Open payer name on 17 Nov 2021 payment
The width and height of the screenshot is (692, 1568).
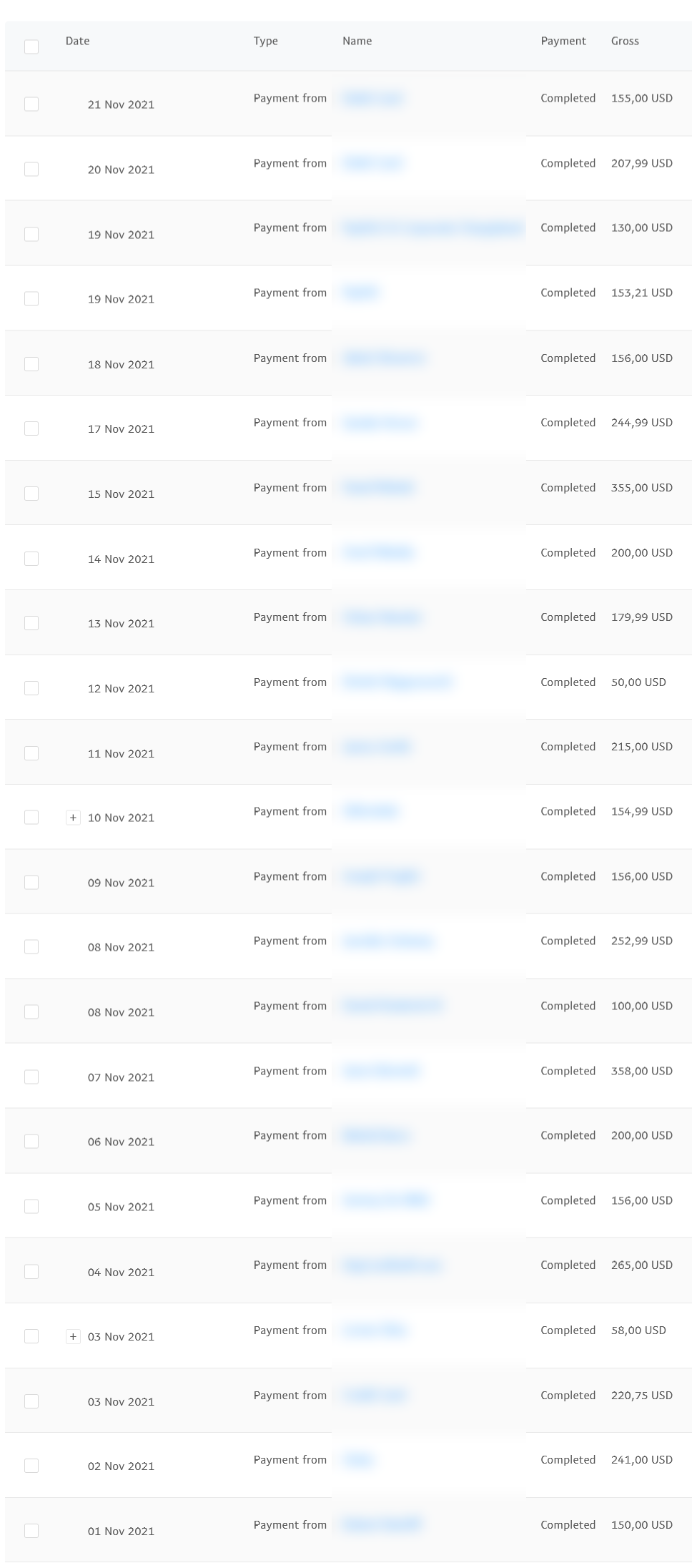coord(380,423)
